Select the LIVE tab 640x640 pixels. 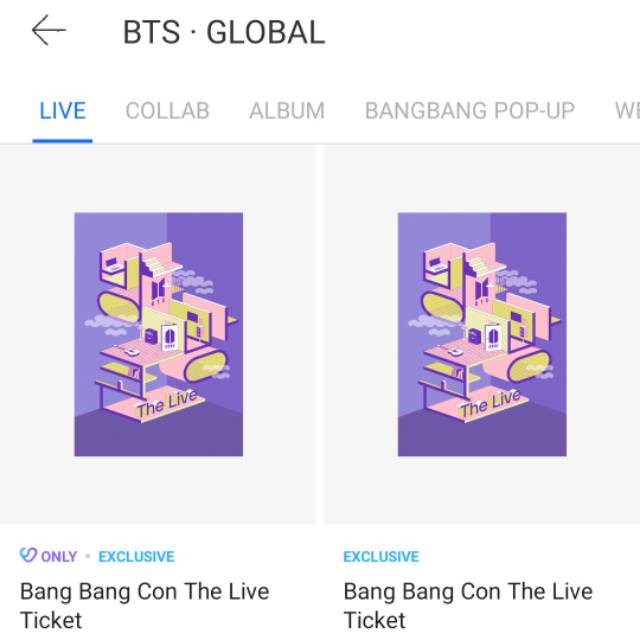(62, 111)
